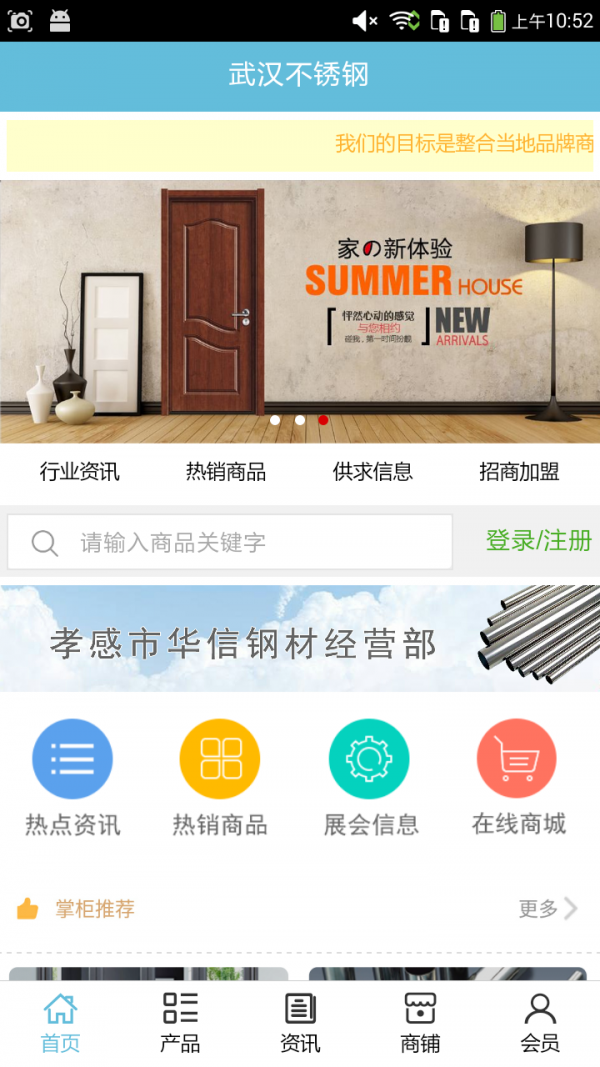
Task: Open the 热销商品 top link
Action: click(226, 472)
